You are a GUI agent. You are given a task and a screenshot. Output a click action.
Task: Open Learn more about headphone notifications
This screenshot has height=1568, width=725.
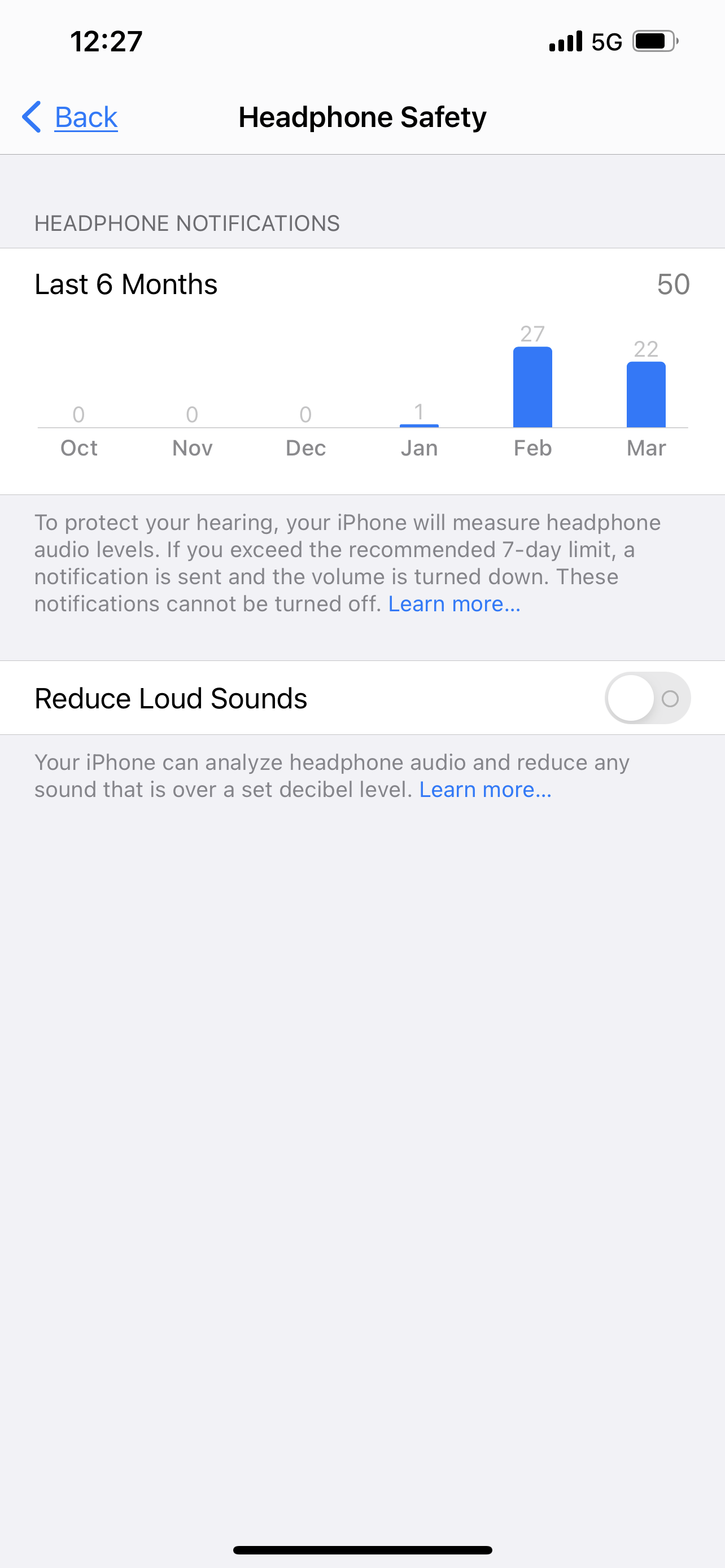[454, 603]
